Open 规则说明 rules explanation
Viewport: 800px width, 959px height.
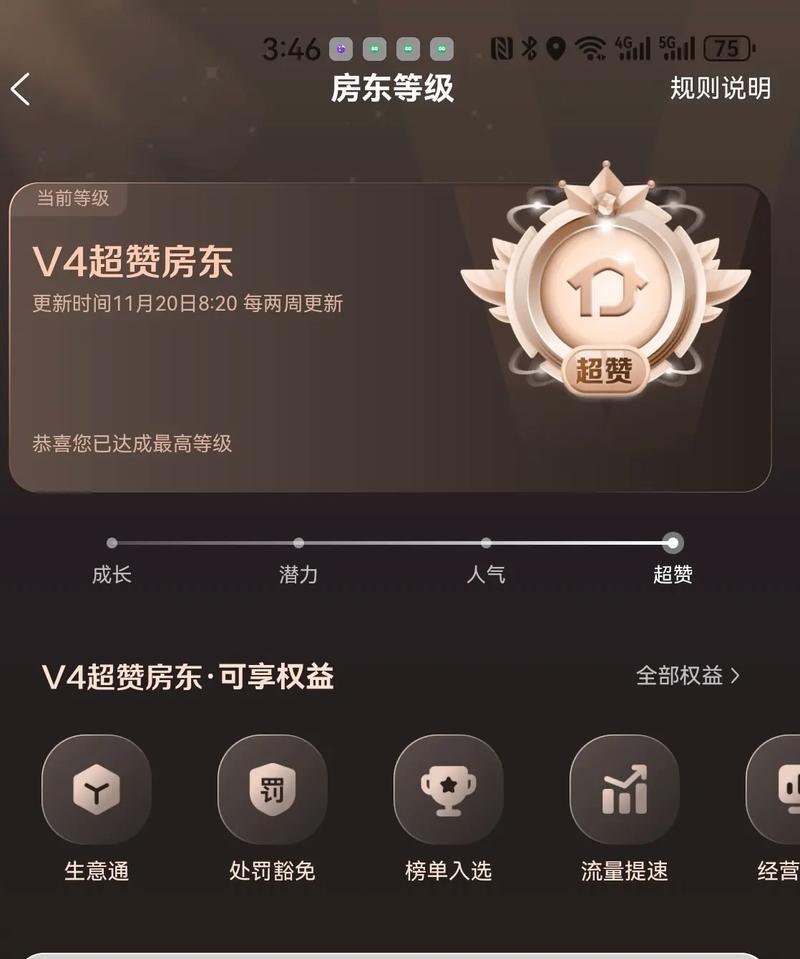tap(720, 88)
